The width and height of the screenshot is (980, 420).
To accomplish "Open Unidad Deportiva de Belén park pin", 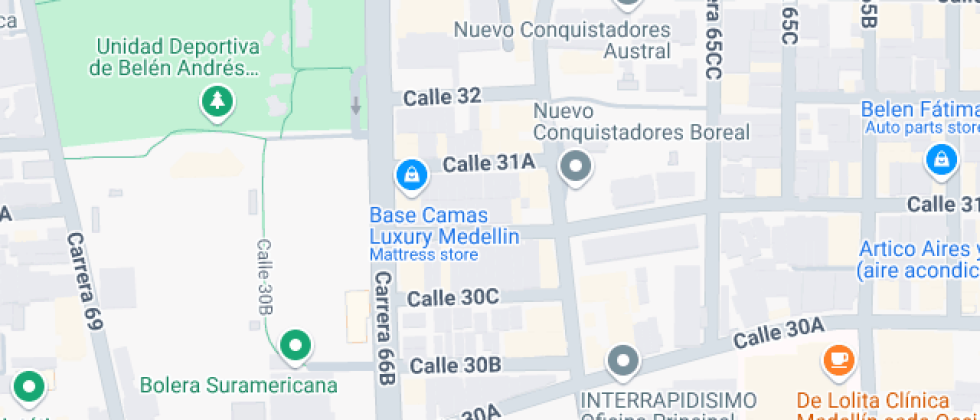I will coord(216,100).
